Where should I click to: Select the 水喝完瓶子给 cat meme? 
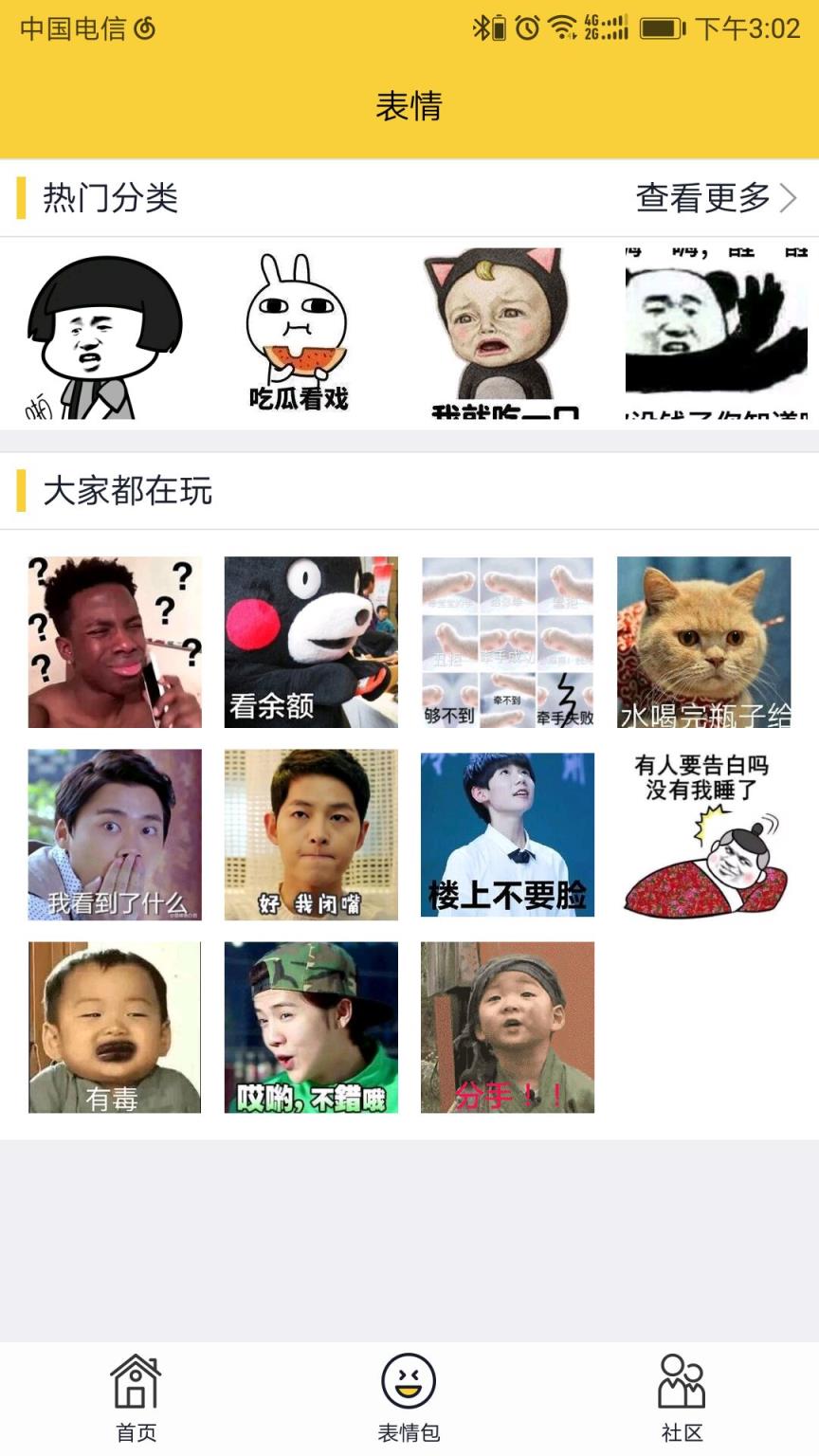pyautogui.click(x=703, y=642)
